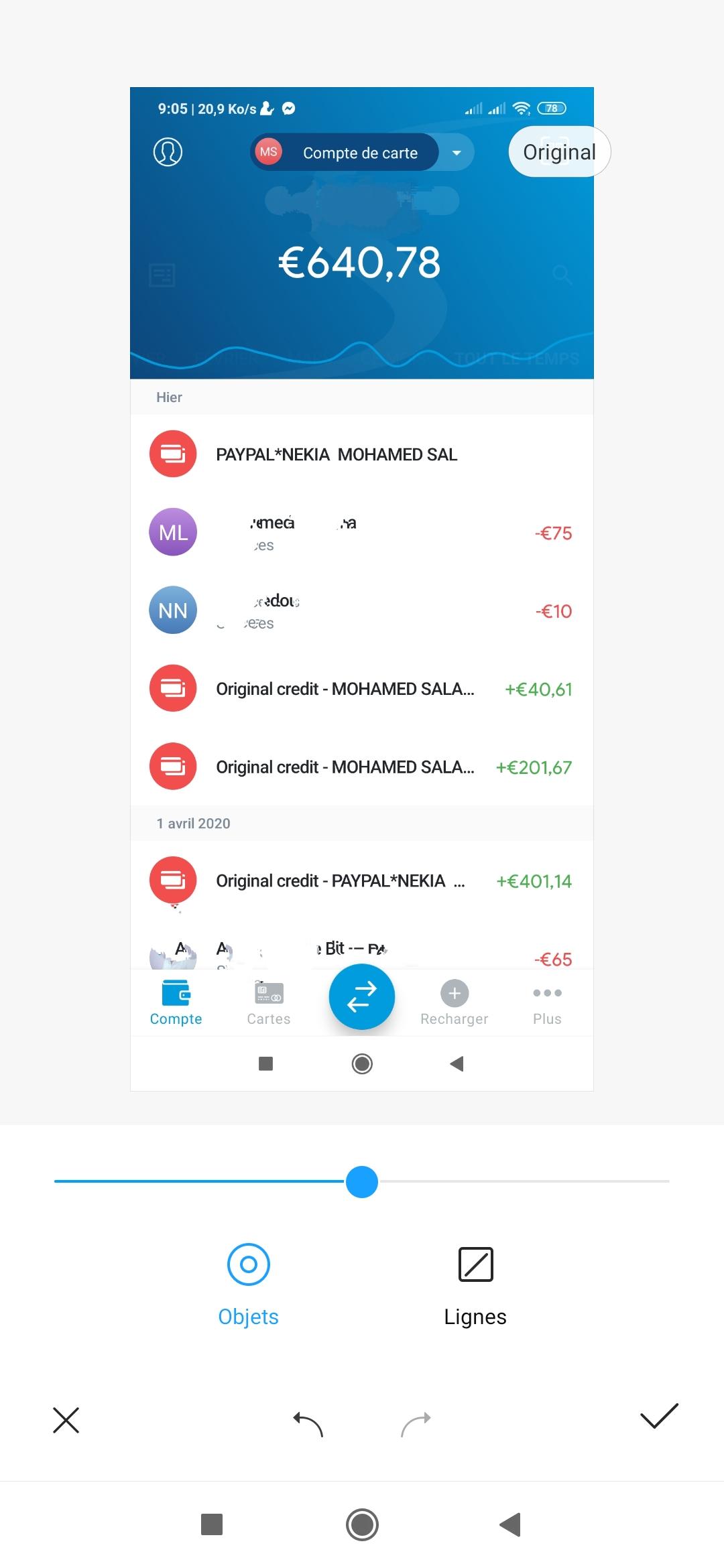Cancel editing with the X icon
This screenshot has width=724, height=1568.
(x=66, y=1419)
